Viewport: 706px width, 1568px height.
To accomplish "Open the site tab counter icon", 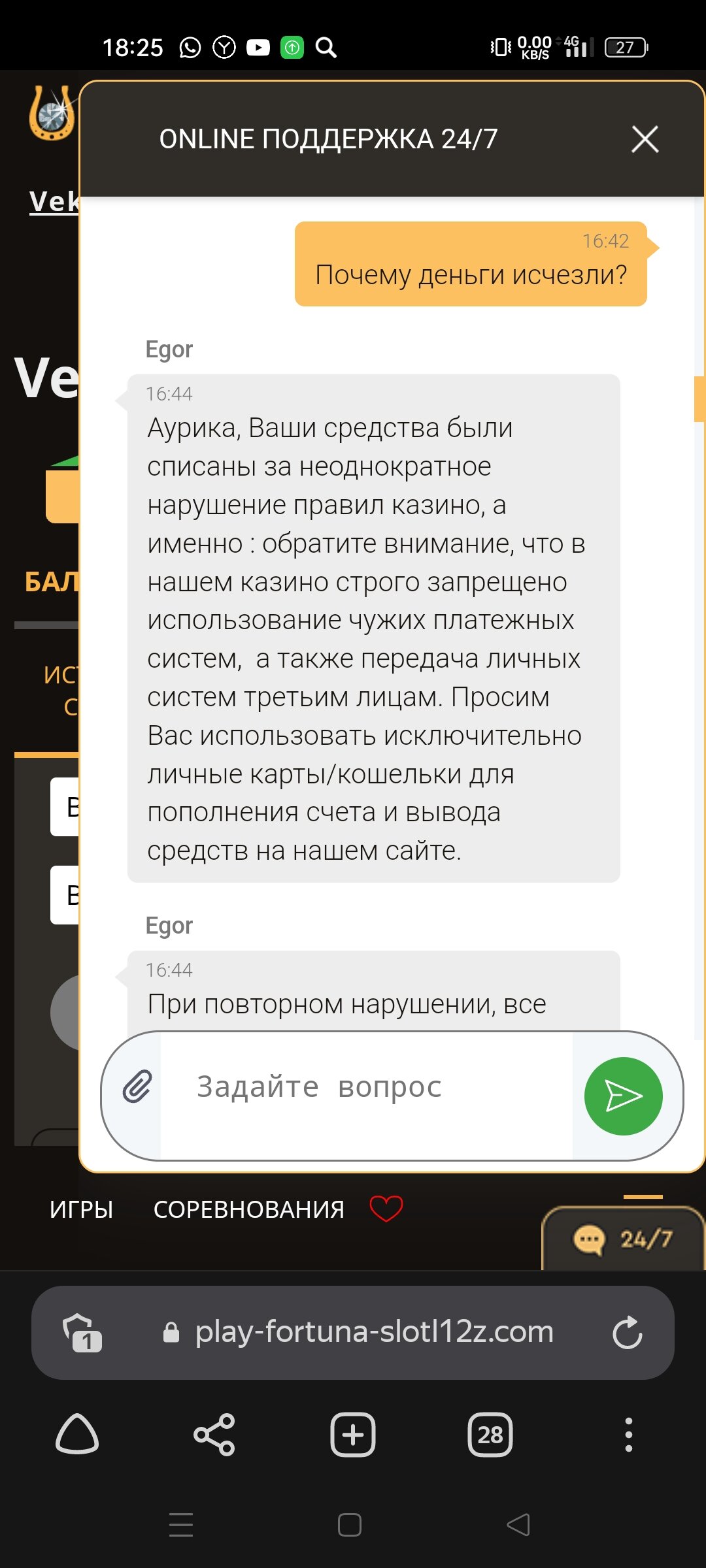I will pos(82,1332).
